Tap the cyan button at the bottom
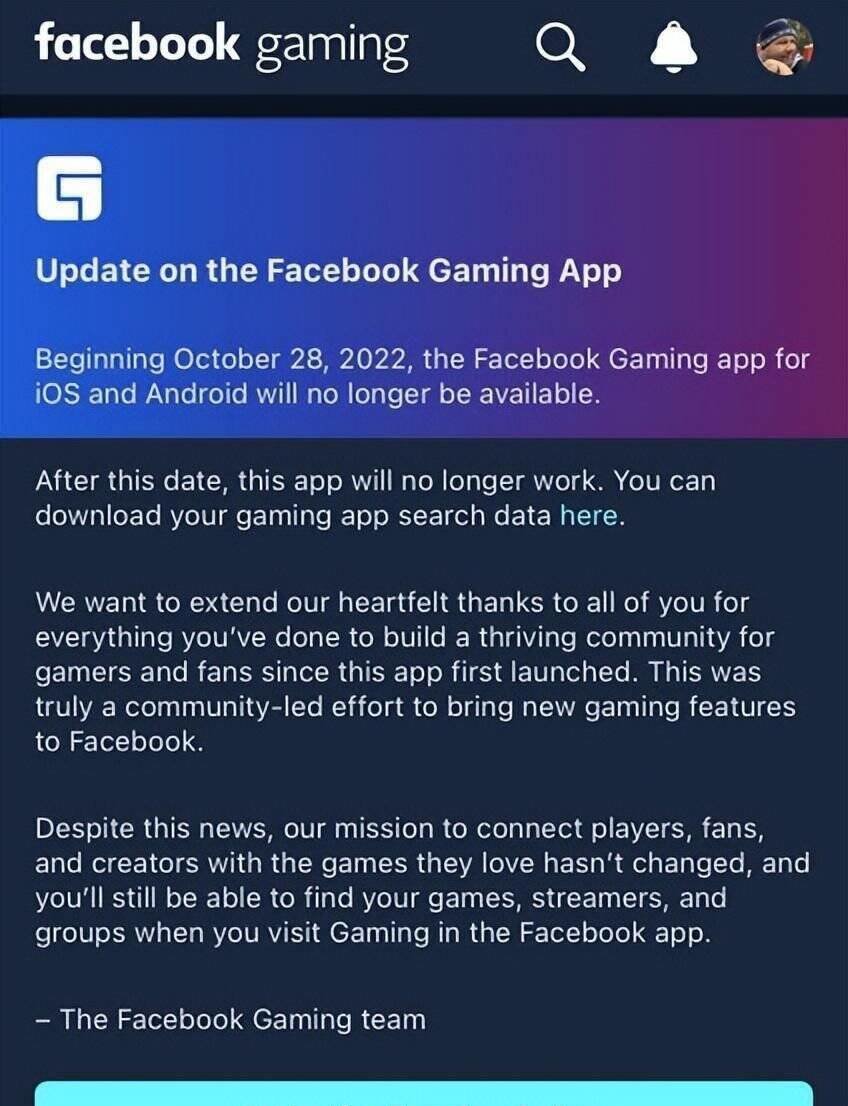Image resolution: width=848 pixels, height=1106 pixels. (424, 1093)
